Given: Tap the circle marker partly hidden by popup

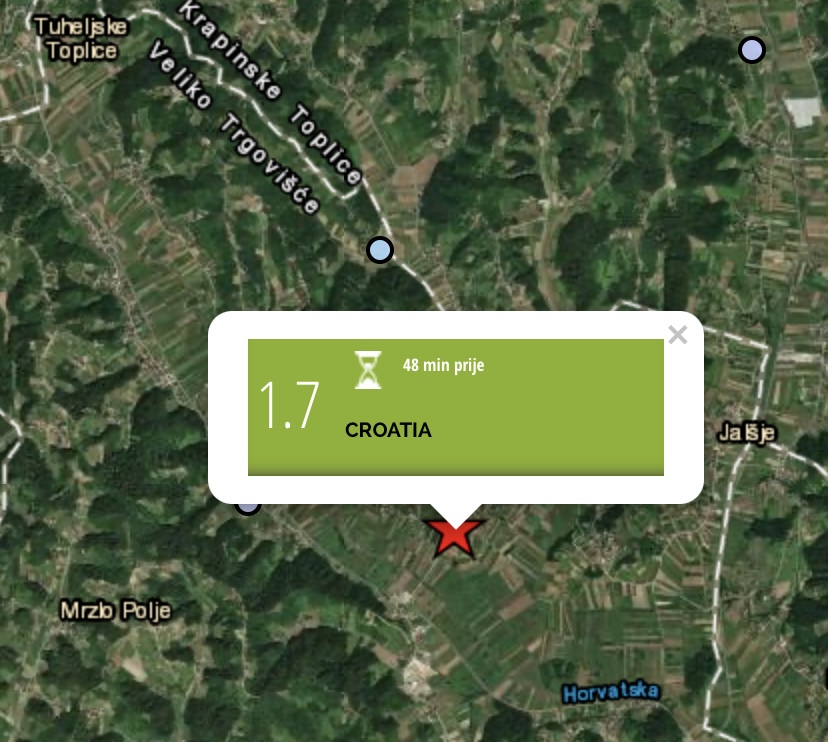Looking at the screenshot, I should [x=247, y=507].
